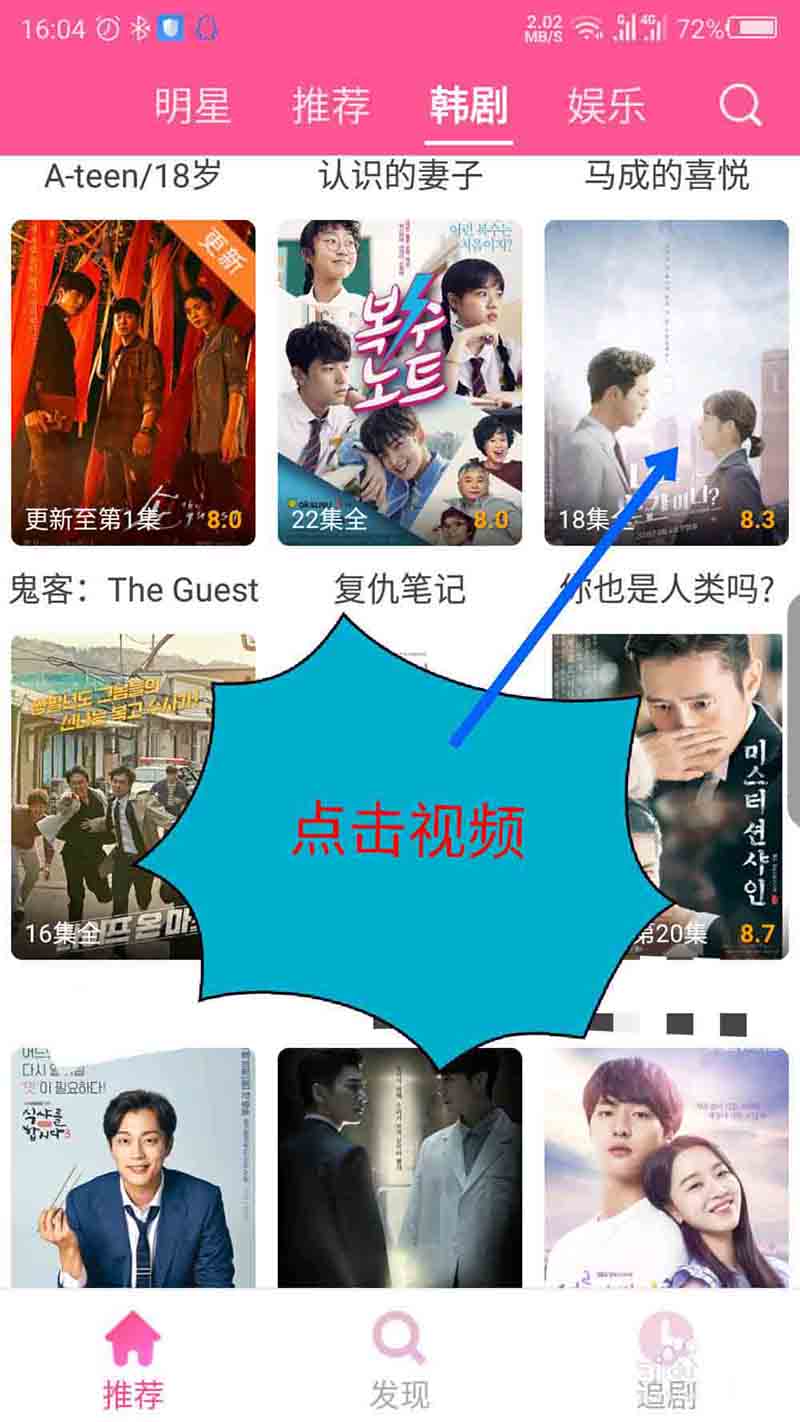The height and width of the screenshot is (1422, 800).
Task: Go to the 娱乐 tab
Action: click(606, 106)
